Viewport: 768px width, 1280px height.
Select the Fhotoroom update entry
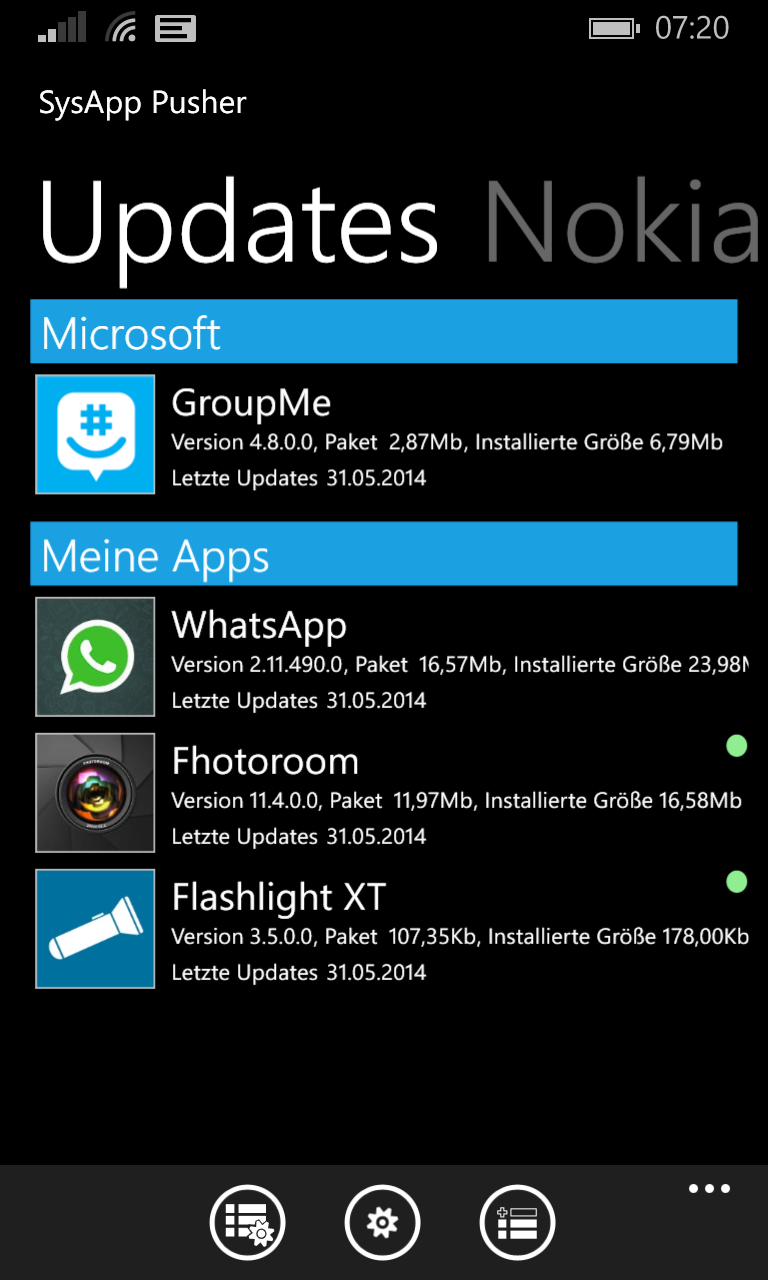(x=386, y=793)
